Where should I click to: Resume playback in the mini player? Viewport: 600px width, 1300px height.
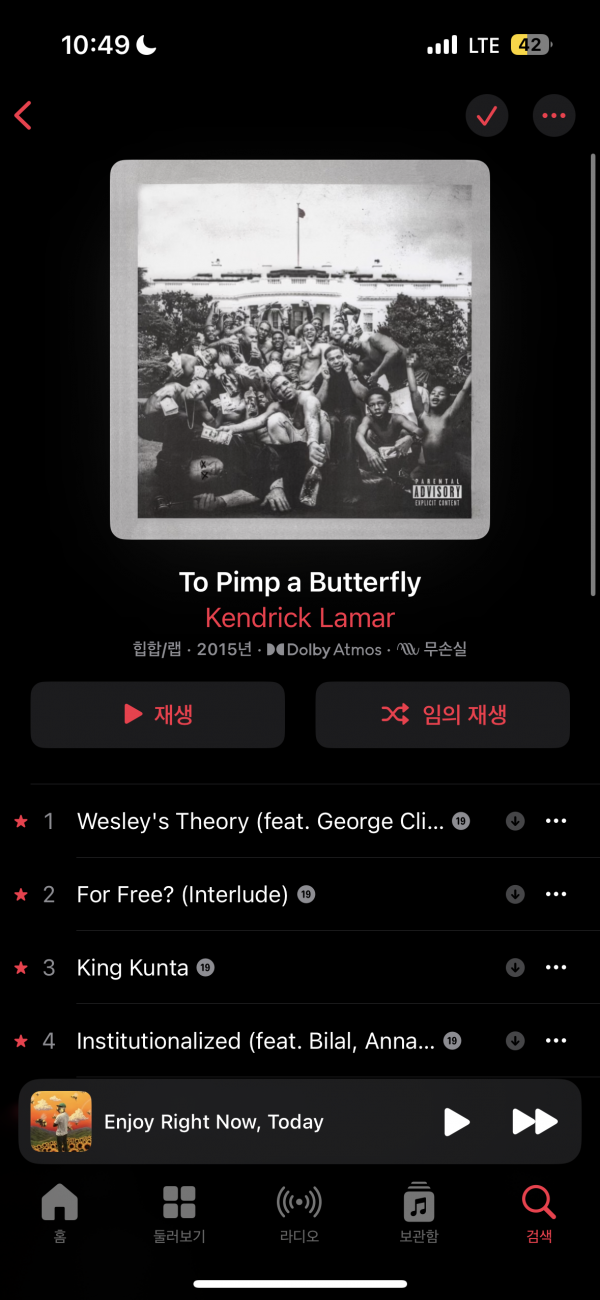click(x=456, y=1122)
